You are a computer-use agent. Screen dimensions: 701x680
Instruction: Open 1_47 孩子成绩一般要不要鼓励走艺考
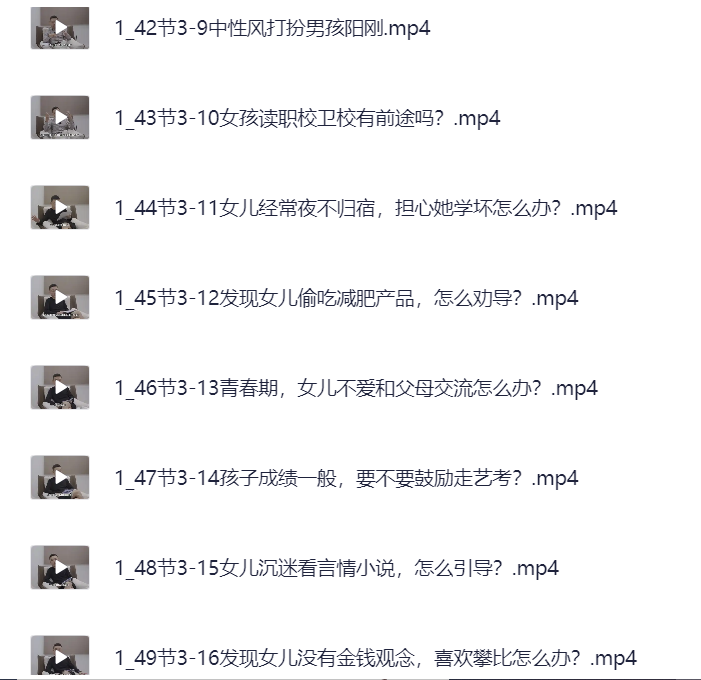coord(346,478)
